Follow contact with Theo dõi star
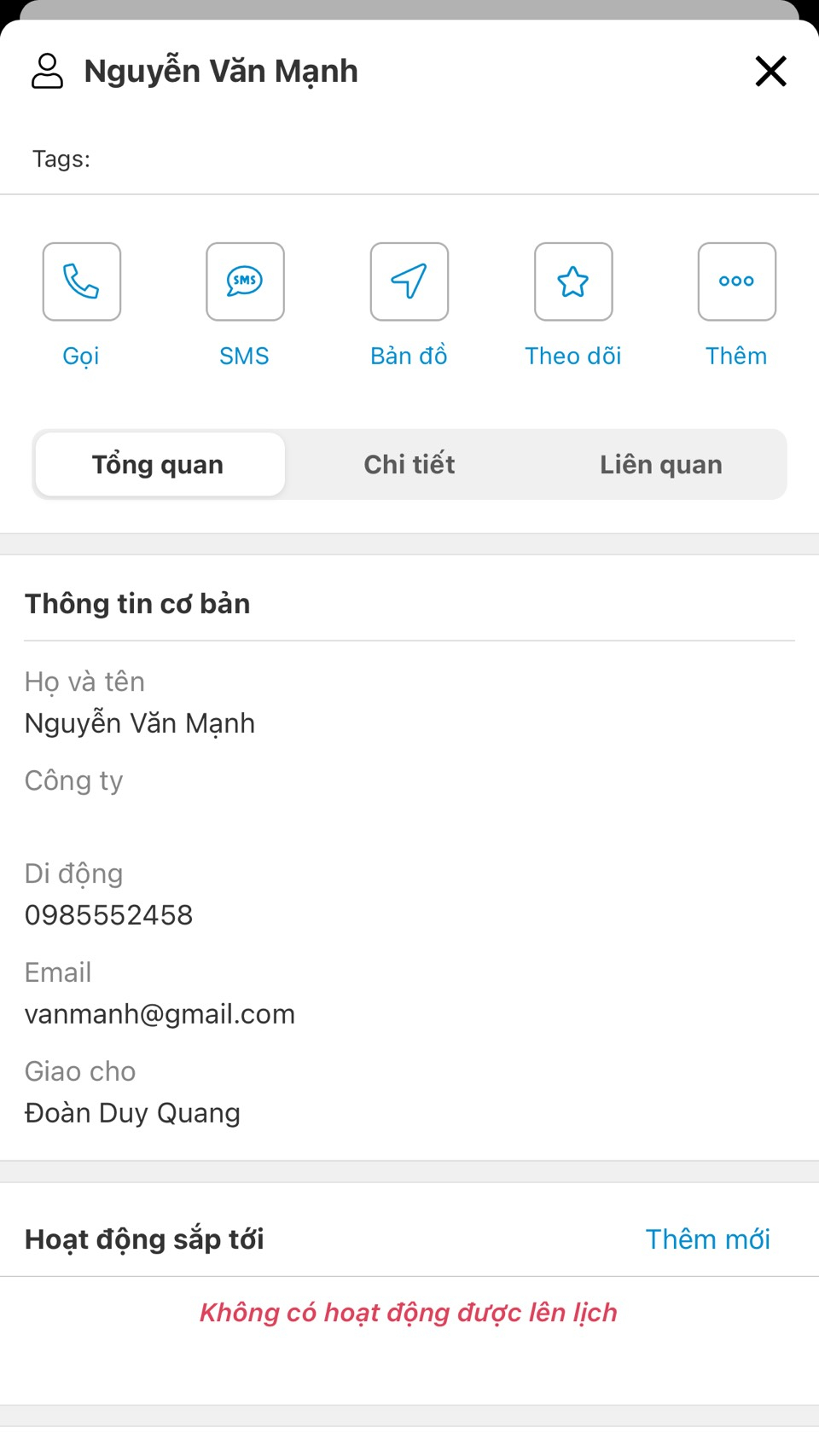Screen dimensions: 819x1456 (x=573, y=282)
